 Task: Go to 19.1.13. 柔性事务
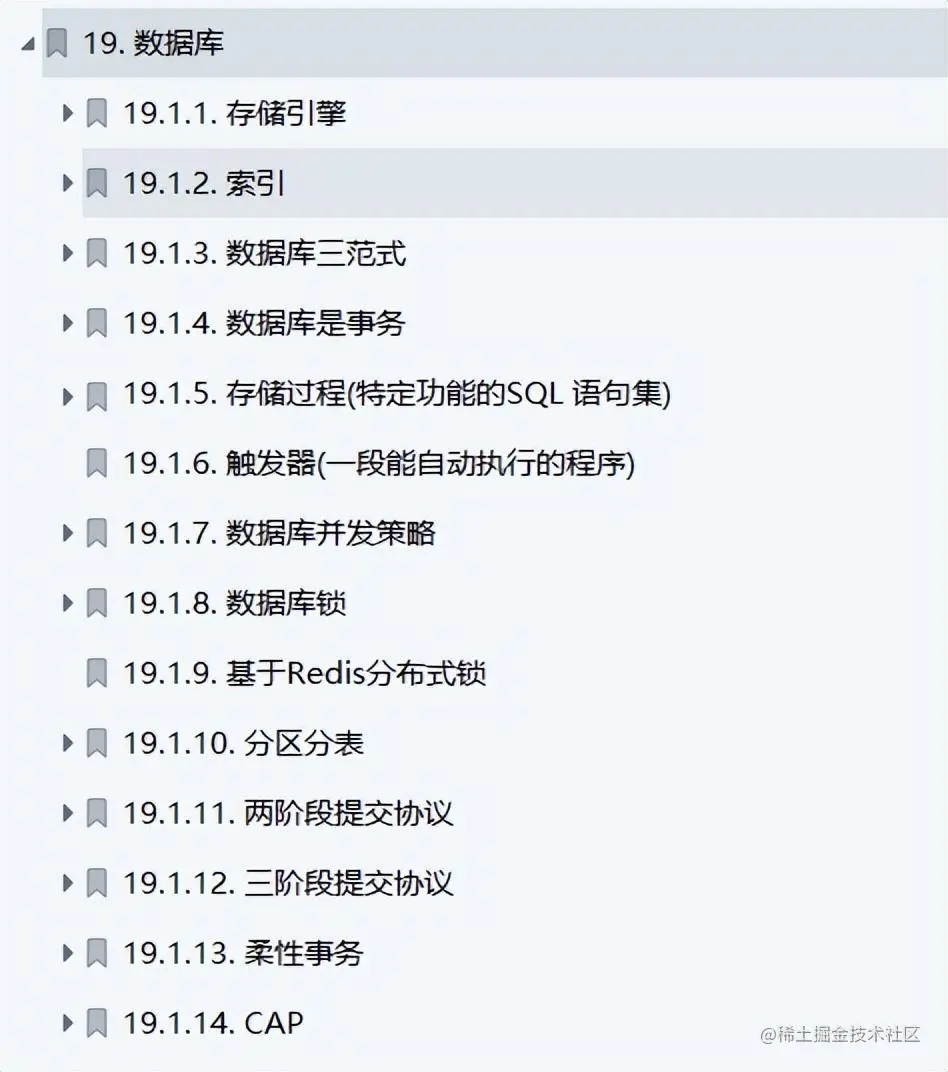[243, 953]
